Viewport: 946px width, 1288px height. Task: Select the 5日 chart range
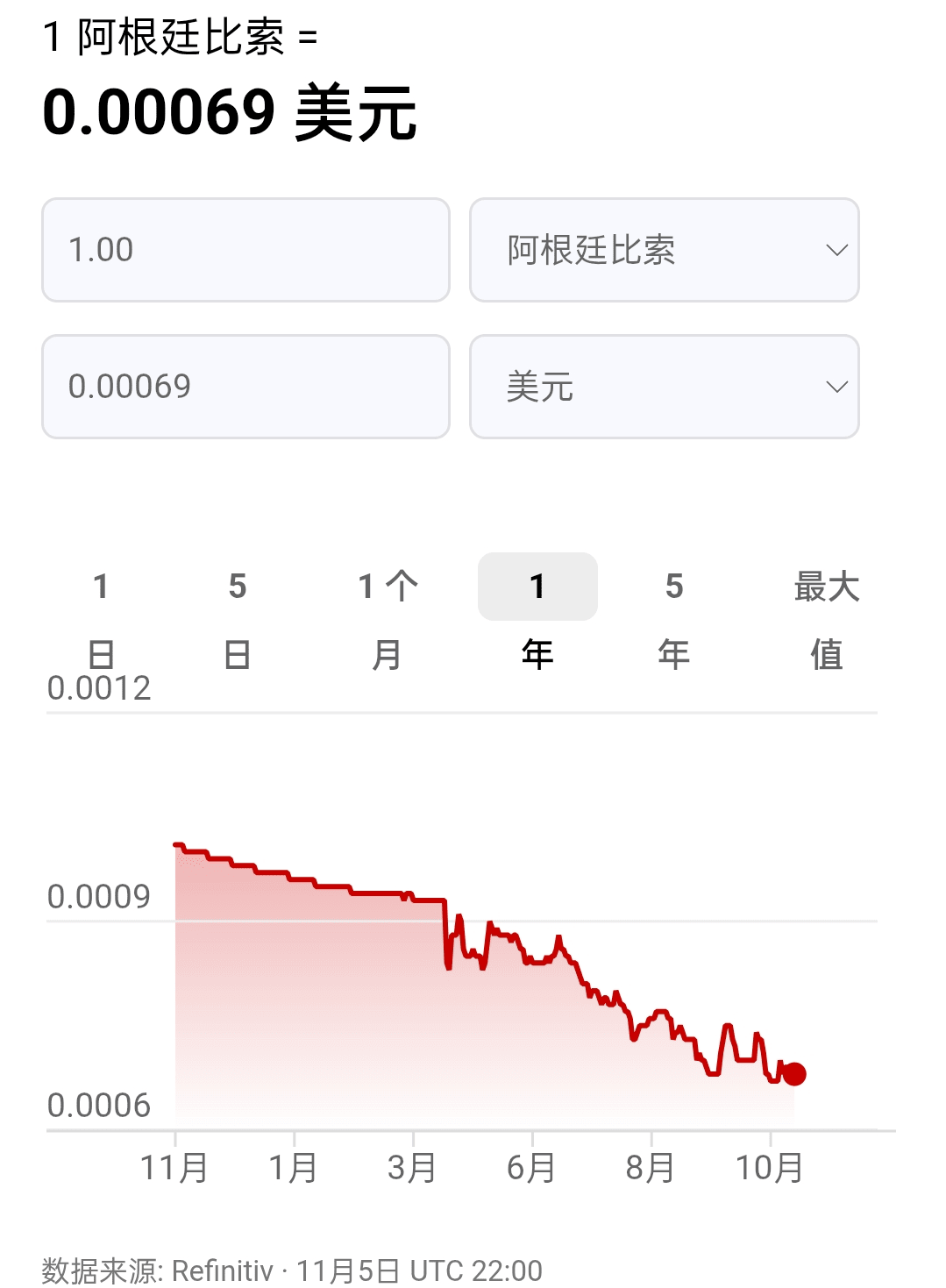tap(237, 618)
